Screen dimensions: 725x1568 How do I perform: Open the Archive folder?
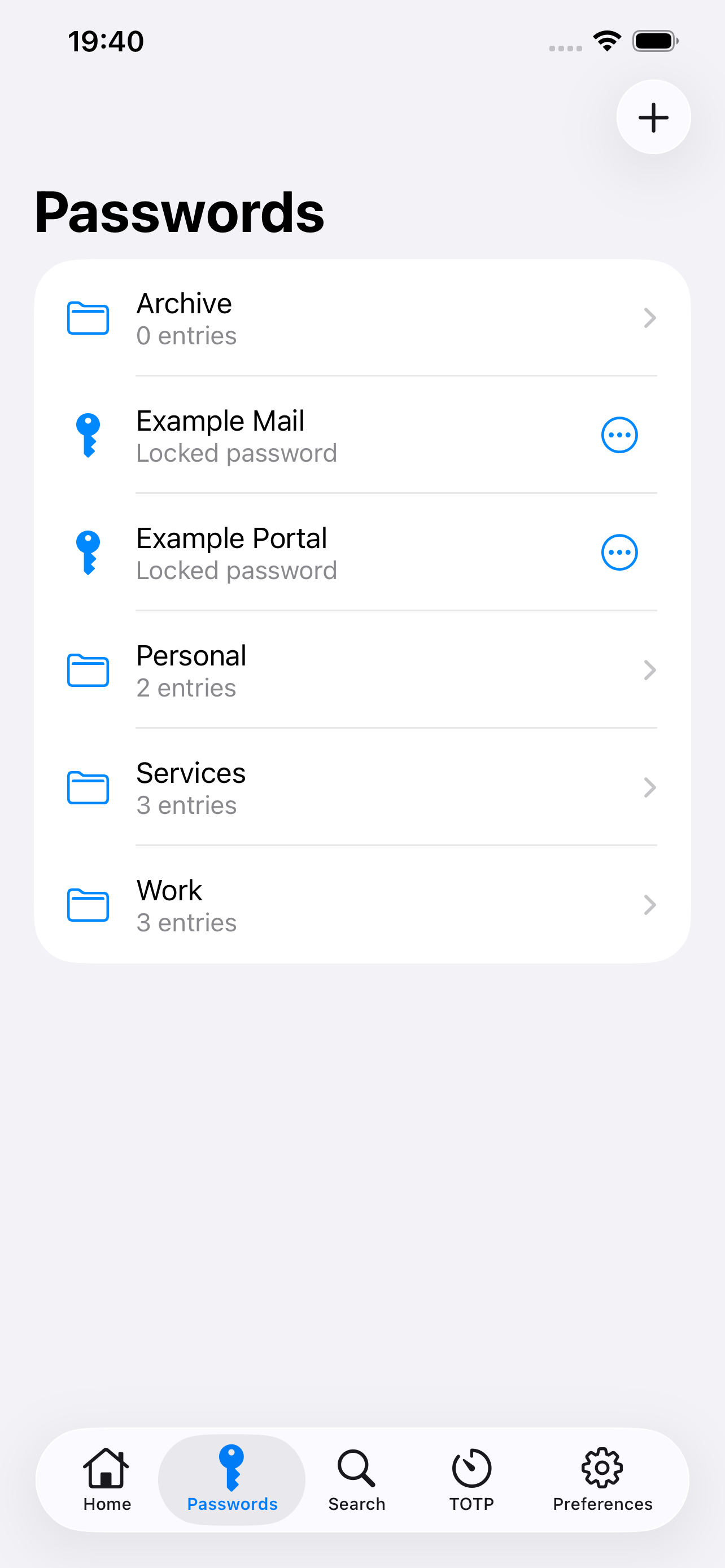[362, 318]
